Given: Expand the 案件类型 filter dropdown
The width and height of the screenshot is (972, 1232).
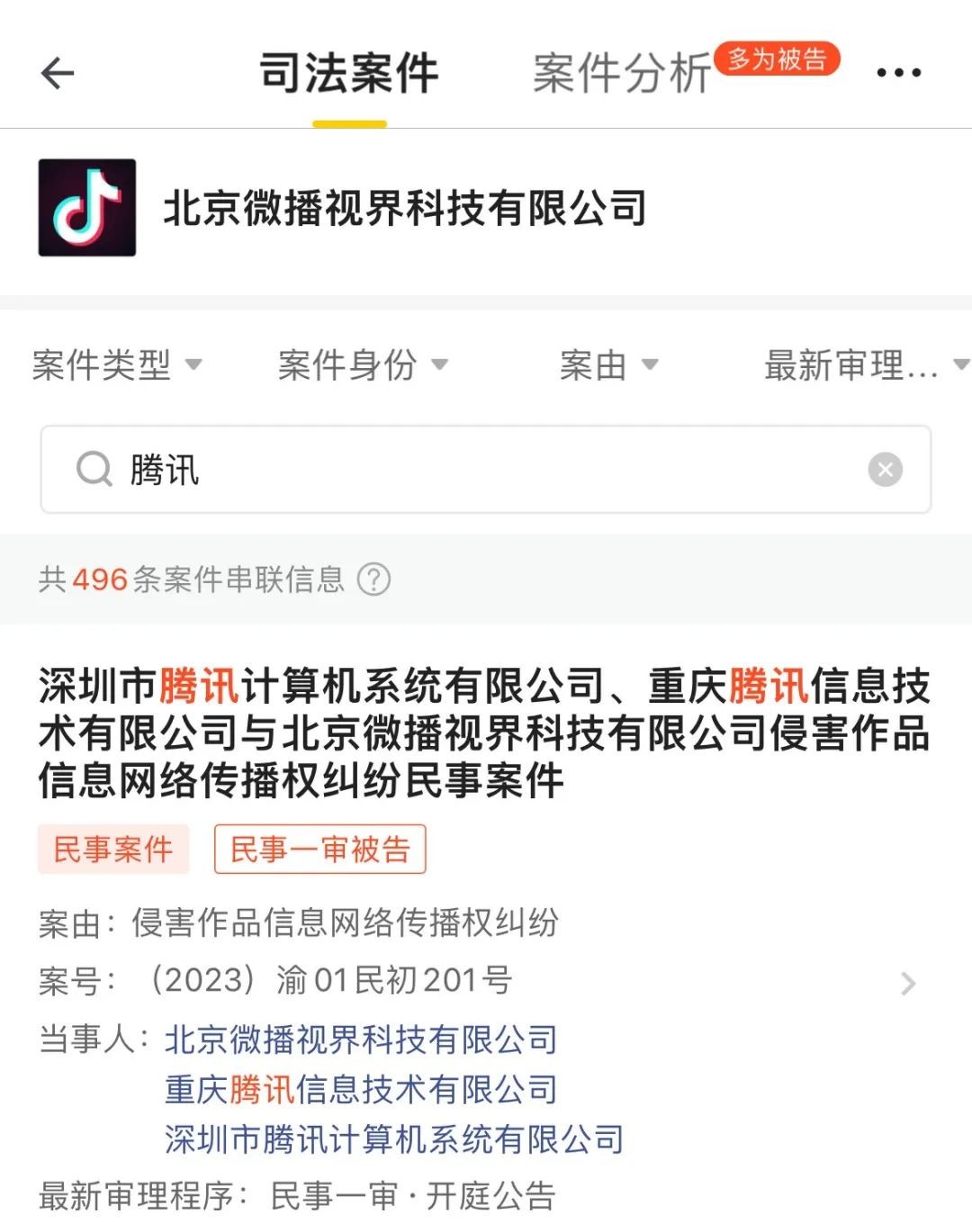Looking at the screenshot, I should coord(117,364).
